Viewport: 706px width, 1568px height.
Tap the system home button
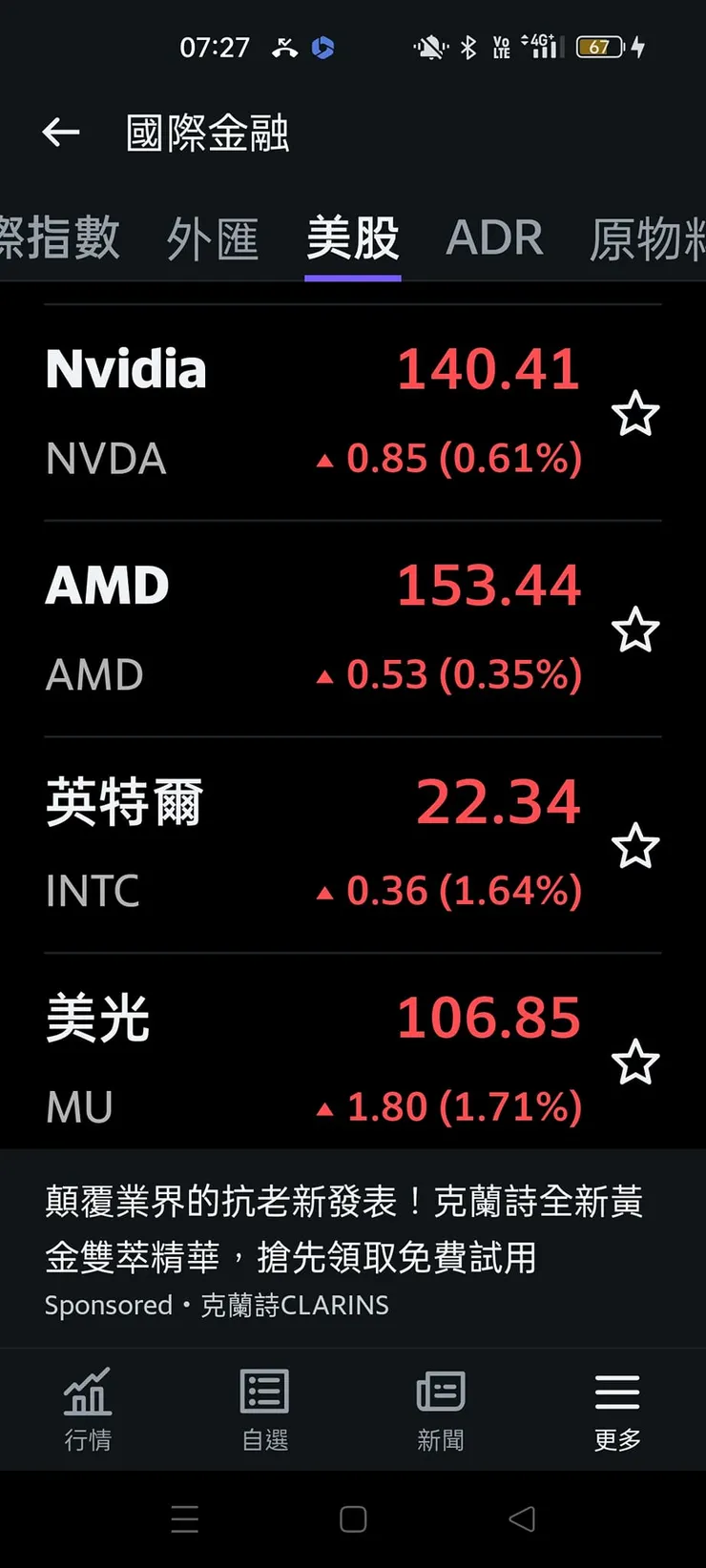click(x=353, y=1518)
